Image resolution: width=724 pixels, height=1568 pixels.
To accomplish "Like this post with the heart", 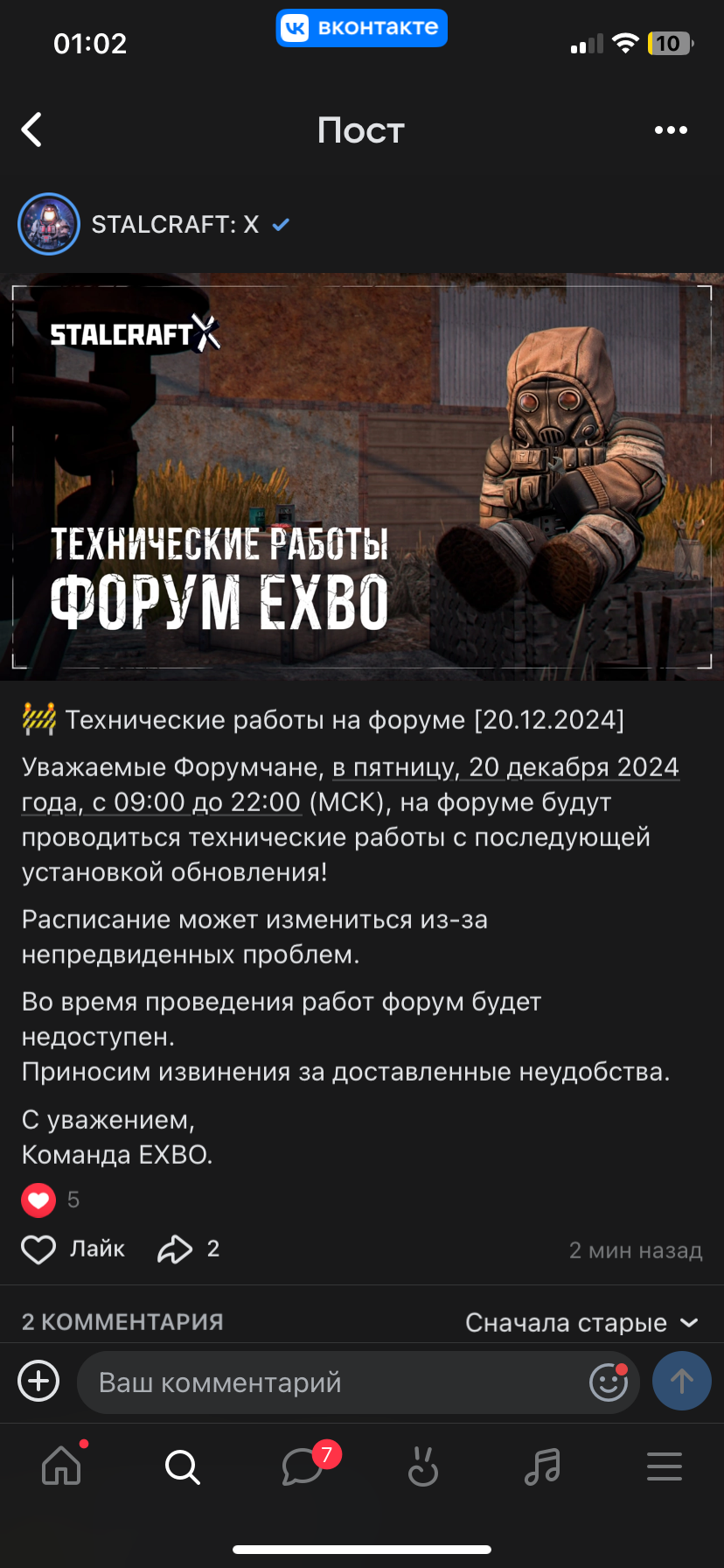I will 38,1249.
